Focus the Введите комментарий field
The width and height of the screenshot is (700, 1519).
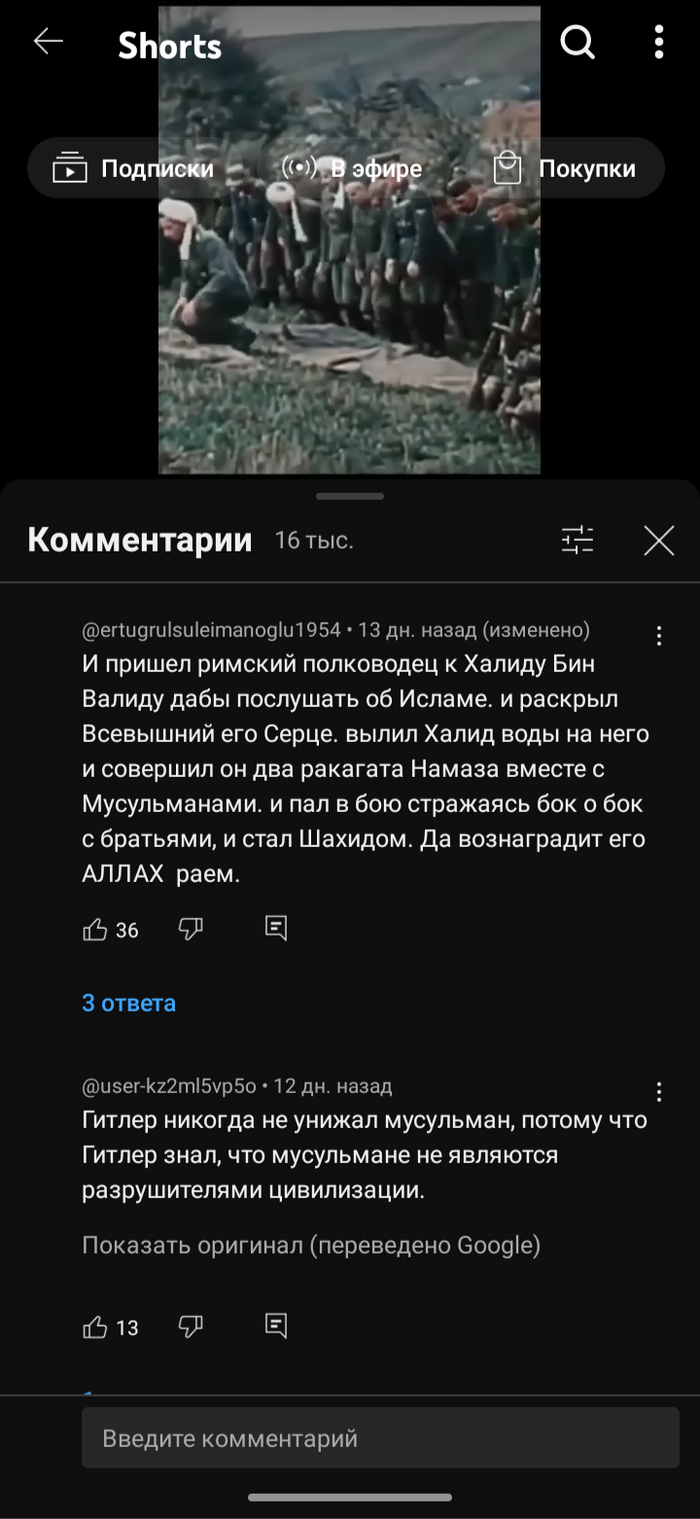[380, 1438]
